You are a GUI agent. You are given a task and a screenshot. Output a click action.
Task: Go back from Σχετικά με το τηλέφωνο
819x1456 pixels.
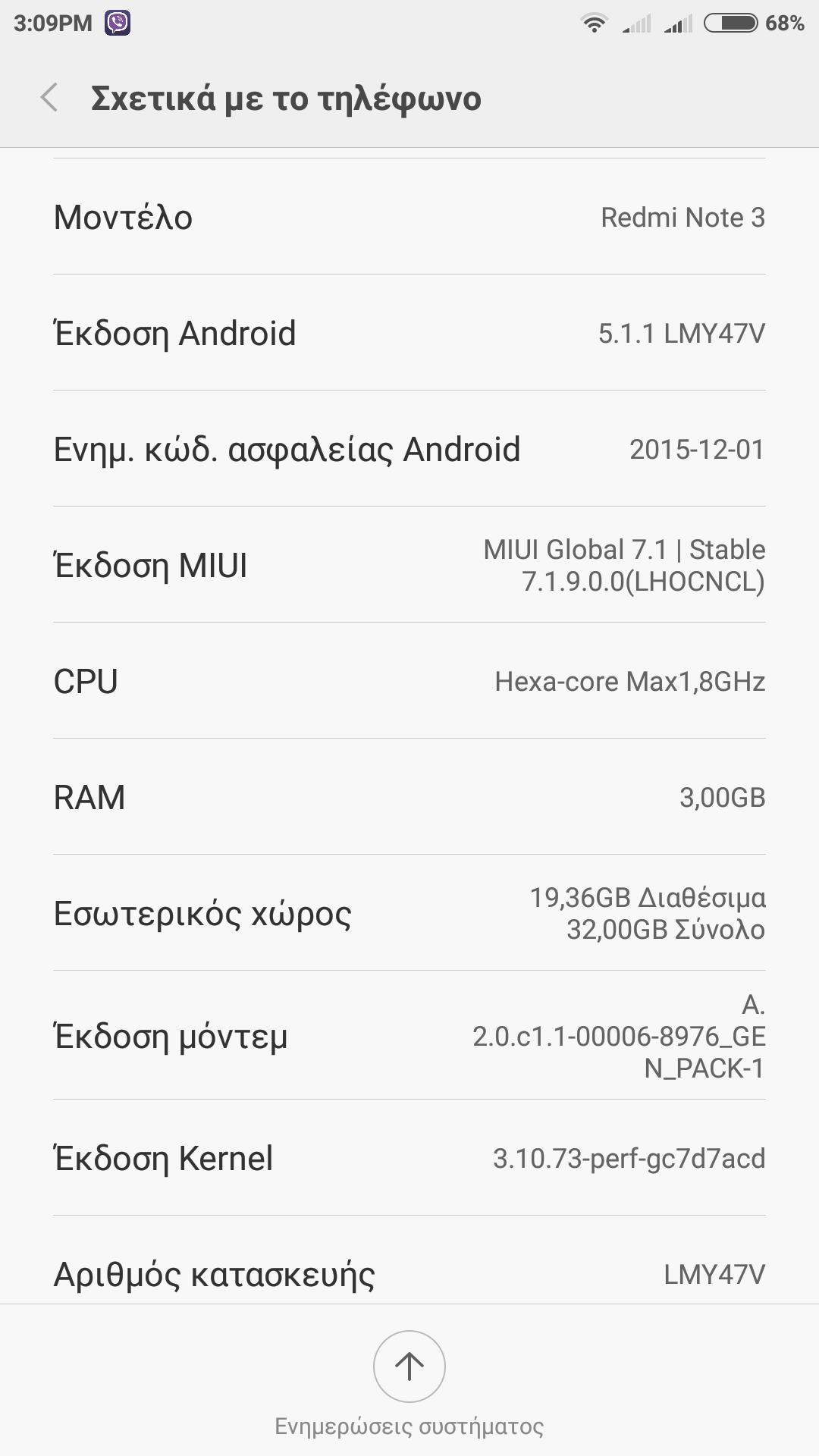click(x=49, y=98)
